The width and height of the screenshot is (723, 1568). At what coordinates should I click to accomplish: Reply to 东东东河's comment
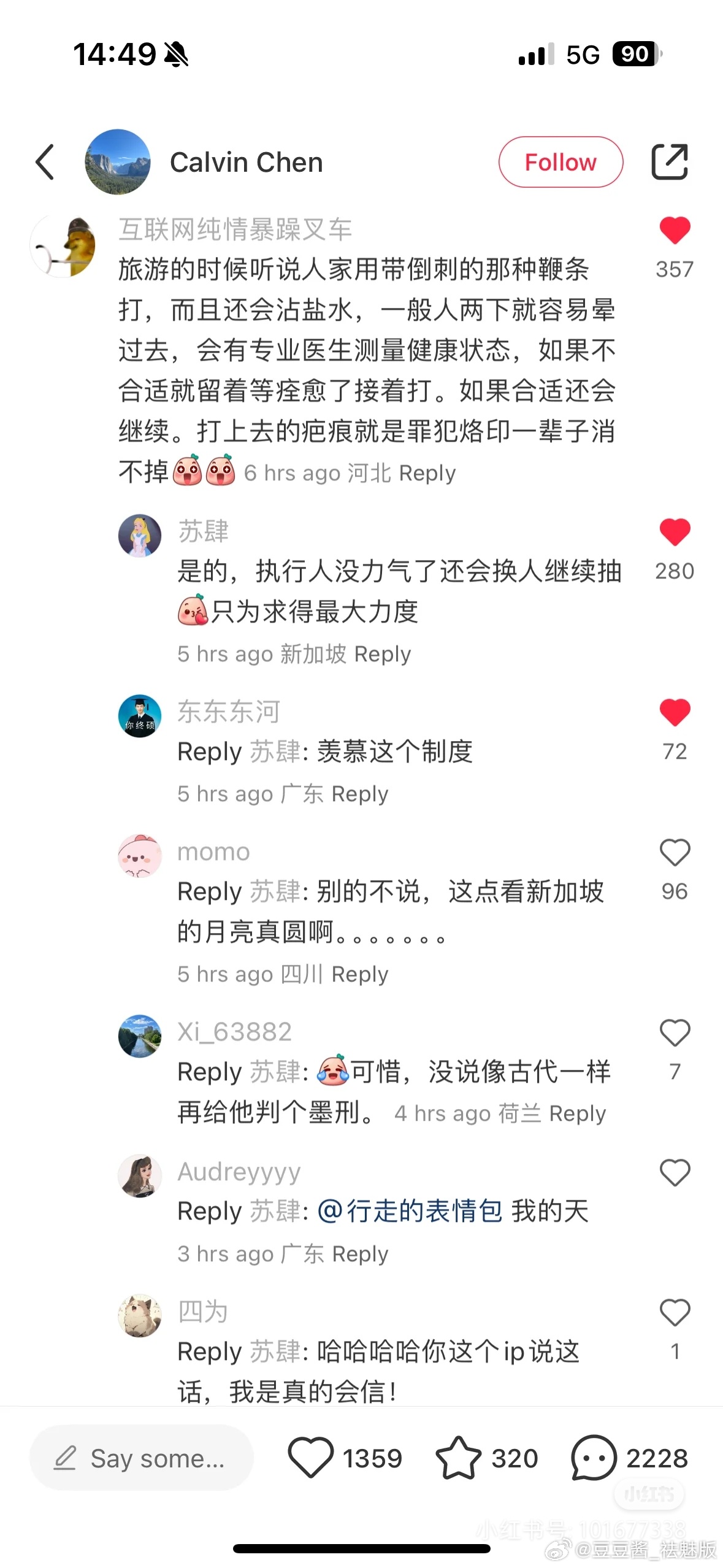tap(359, 794)
